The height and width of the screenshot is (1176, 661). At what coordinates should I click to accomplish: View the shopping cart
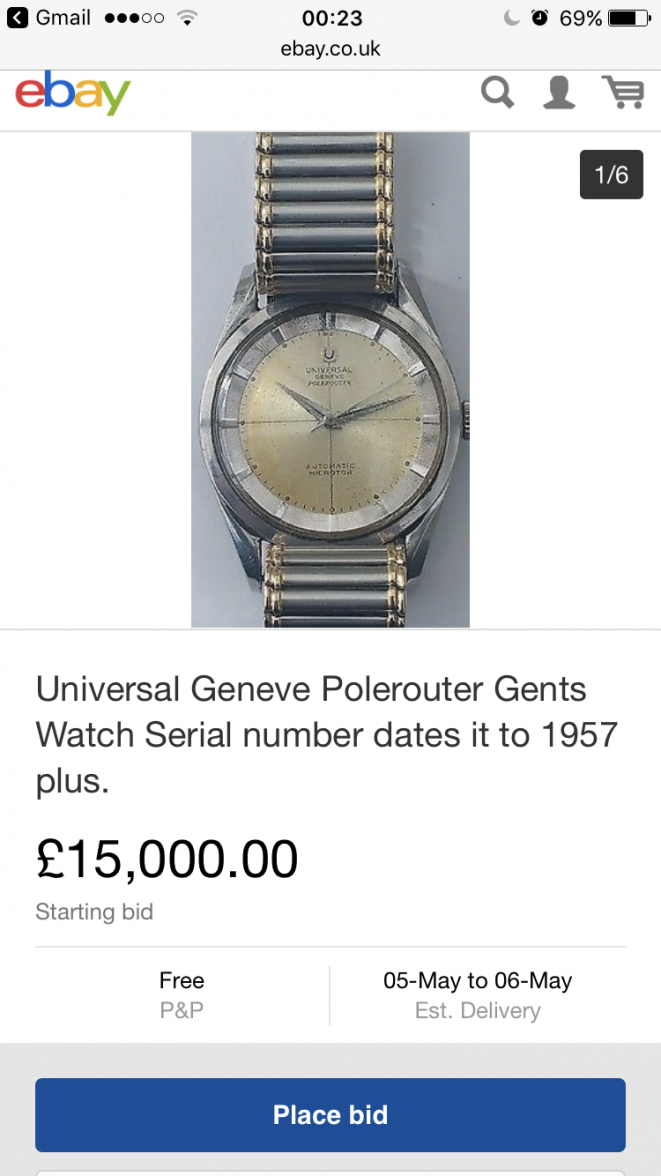click(x=622, y=93)
